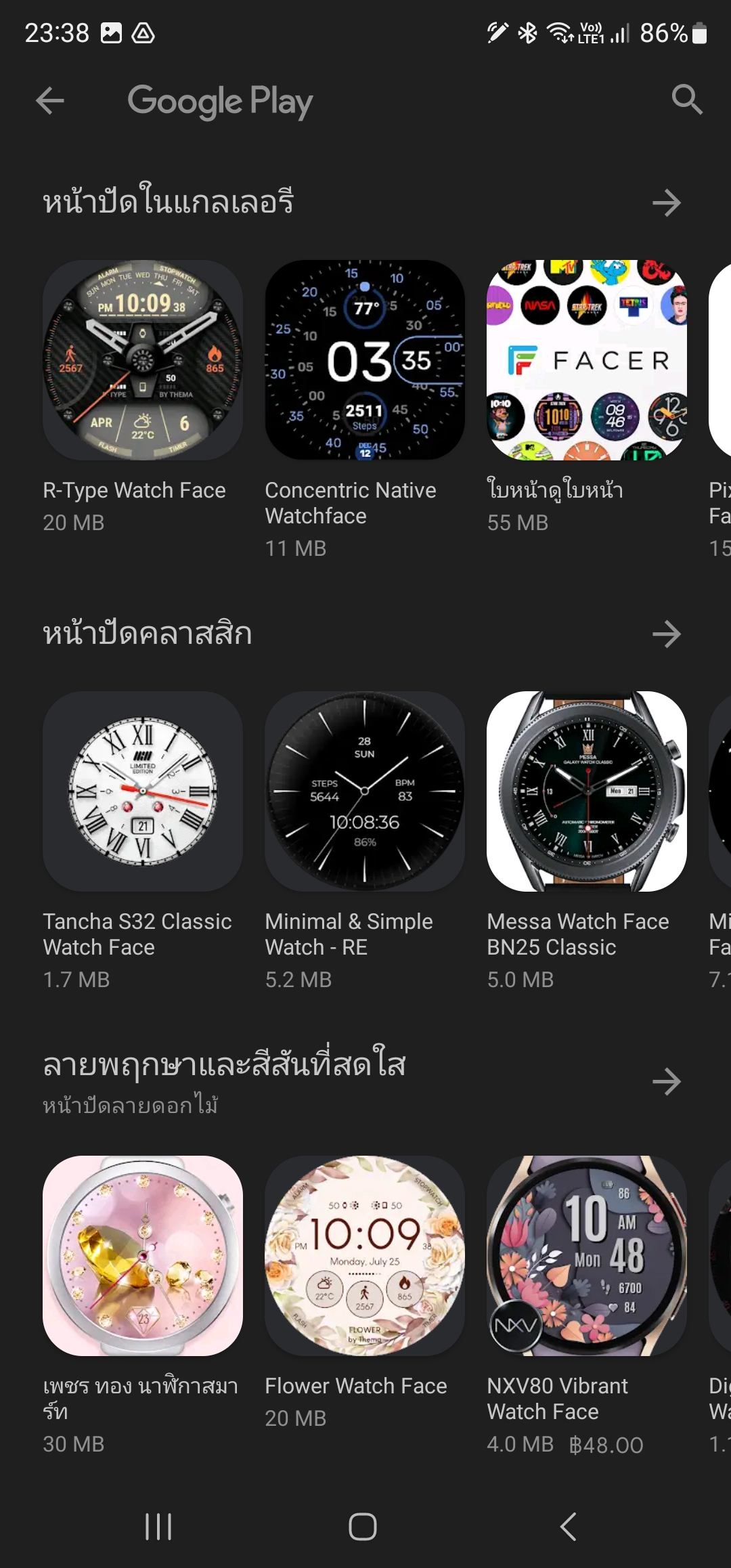This screenshot has height=1568, width=731.
Task: Tap the system home button
Action: pos(363,1527)
